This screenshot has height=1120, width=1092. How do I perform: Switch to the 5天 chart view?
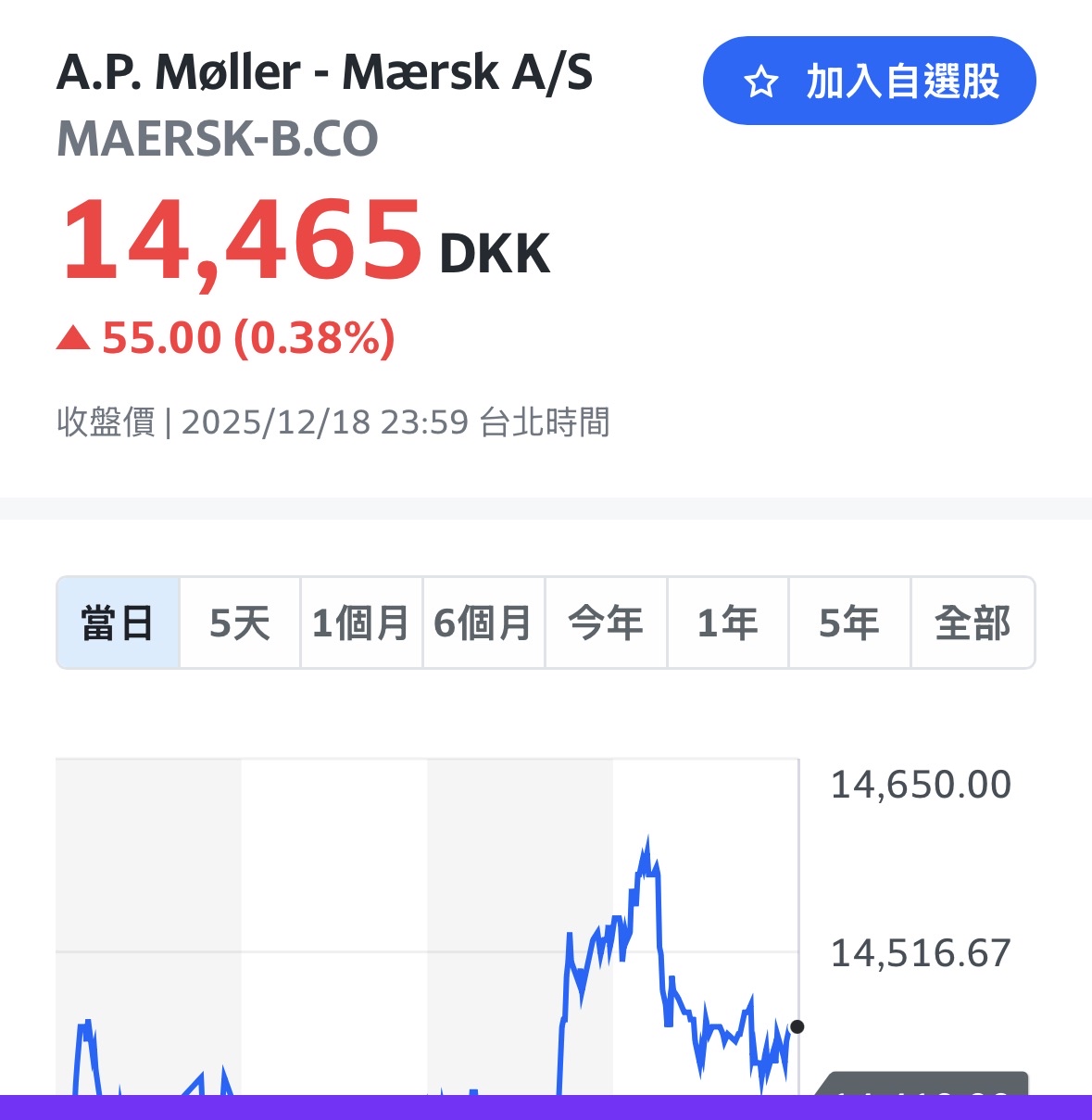[x=239, y=623]
